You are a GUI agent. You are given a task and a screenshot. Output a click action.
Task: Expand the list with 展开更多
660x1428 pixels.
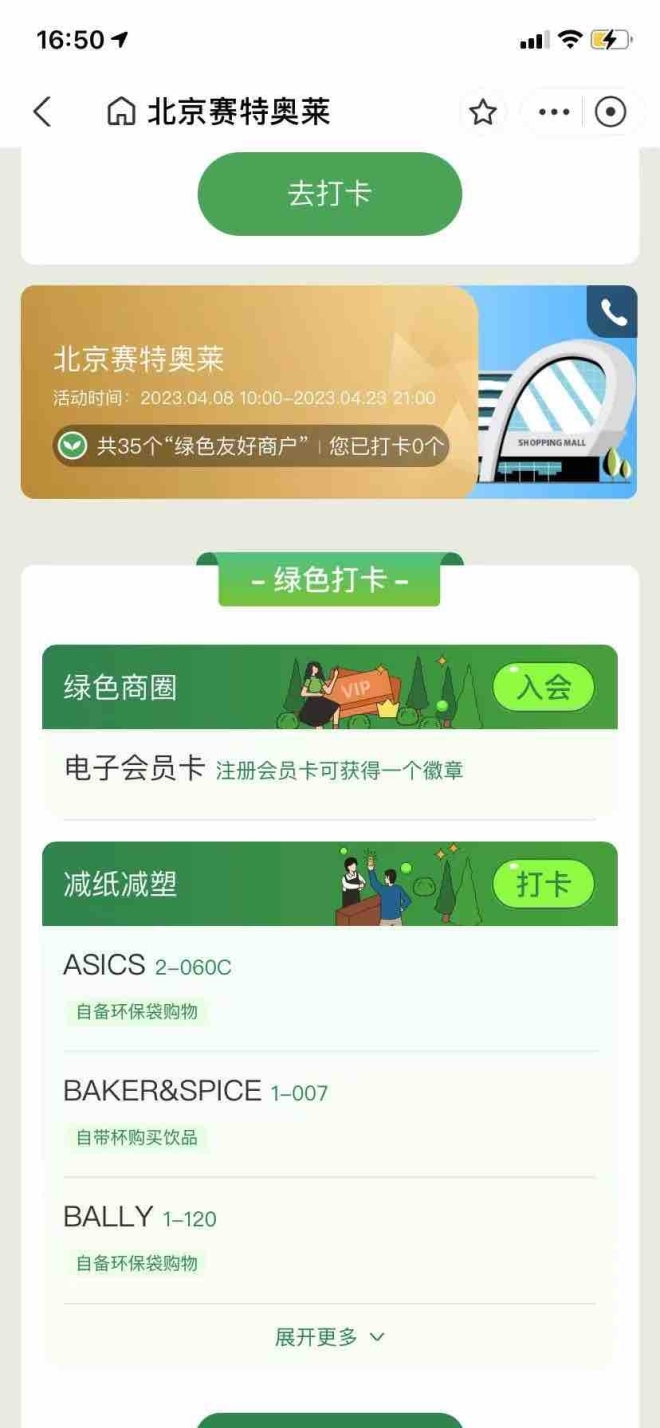(329, 1337)
